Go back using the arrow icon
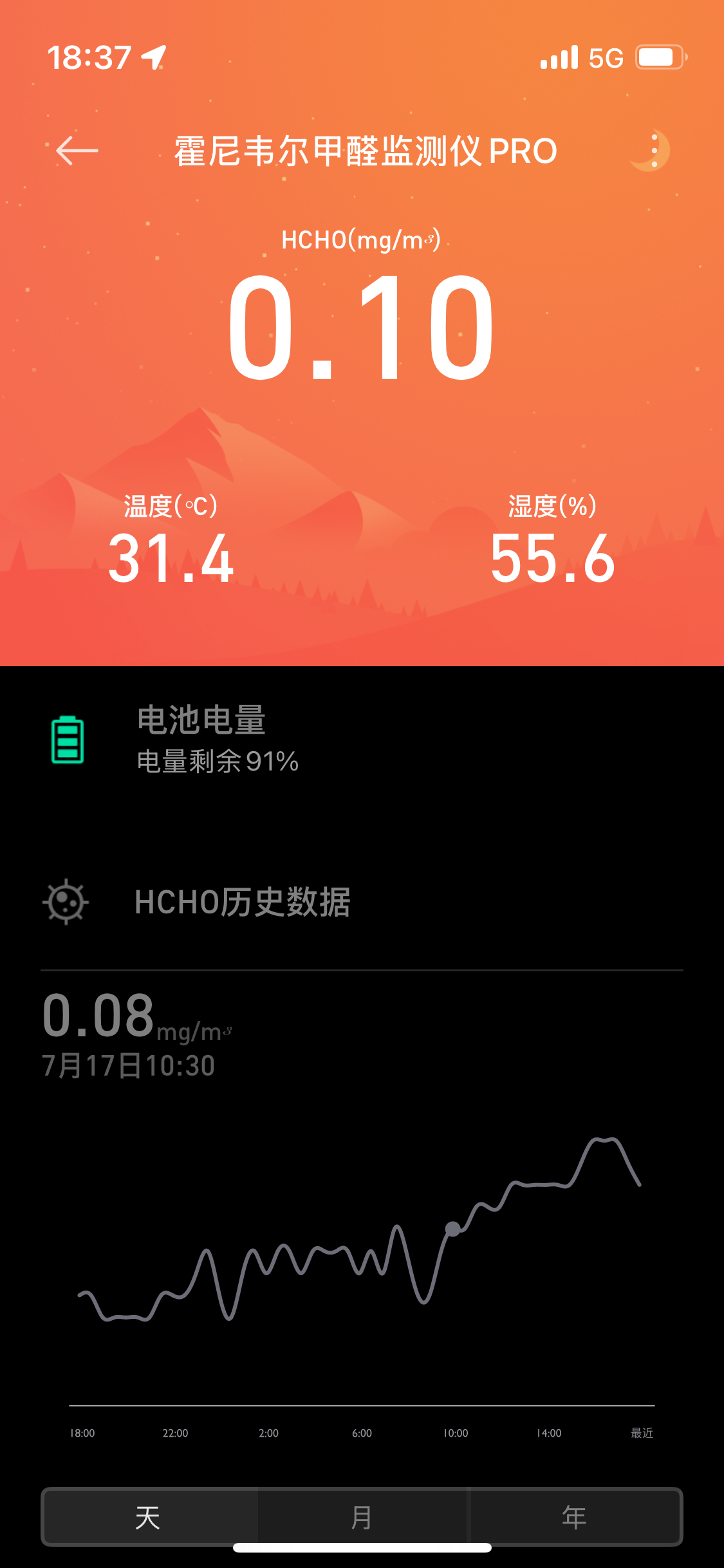This screenshot has height=1568, width=724. click(x=77, y=151)
